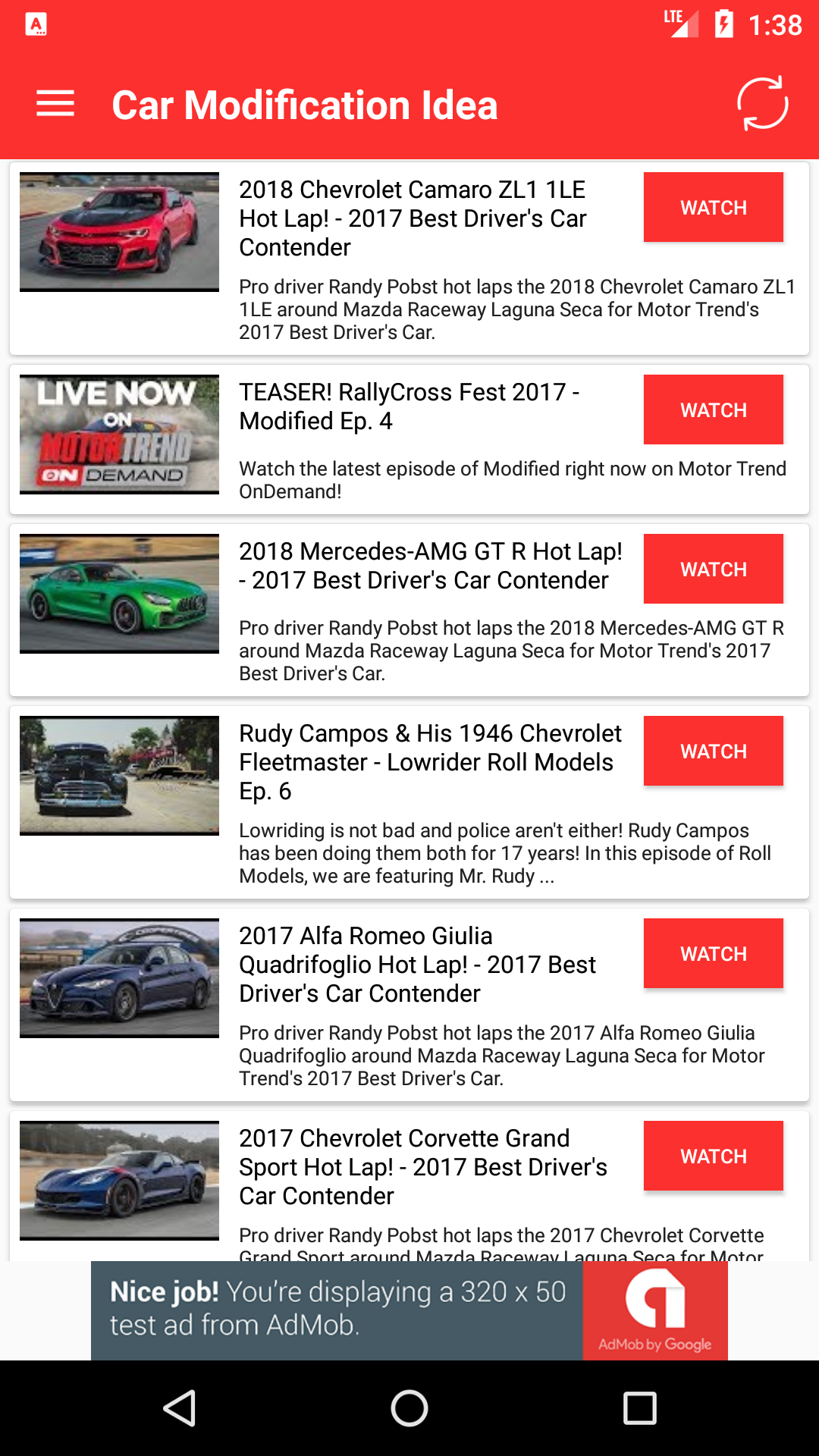819x1456 pixels.
Task: Open the red Camaro ZL1 thumbnail
Action: [x=119, y=232]
